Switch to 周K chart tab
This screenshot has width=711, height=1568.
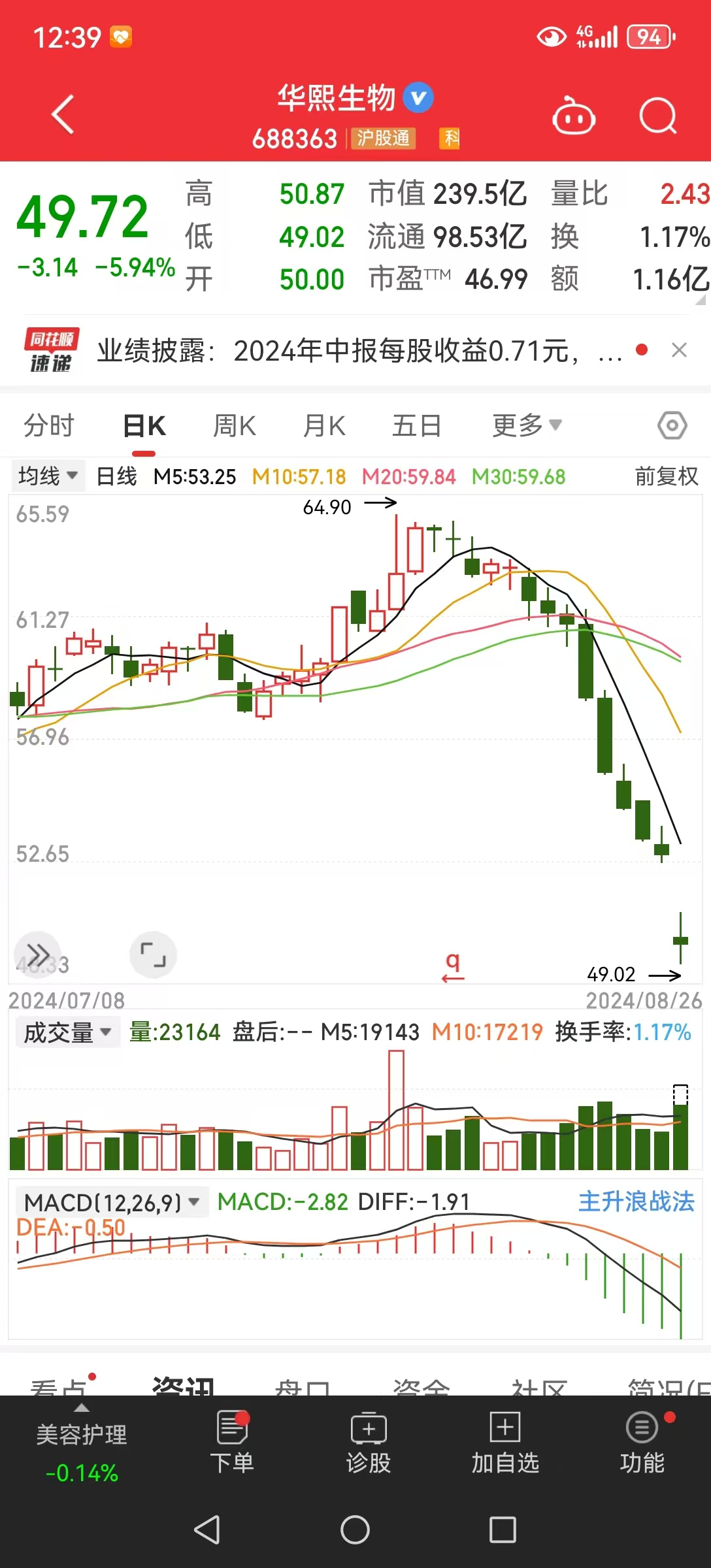coord(234,426)
